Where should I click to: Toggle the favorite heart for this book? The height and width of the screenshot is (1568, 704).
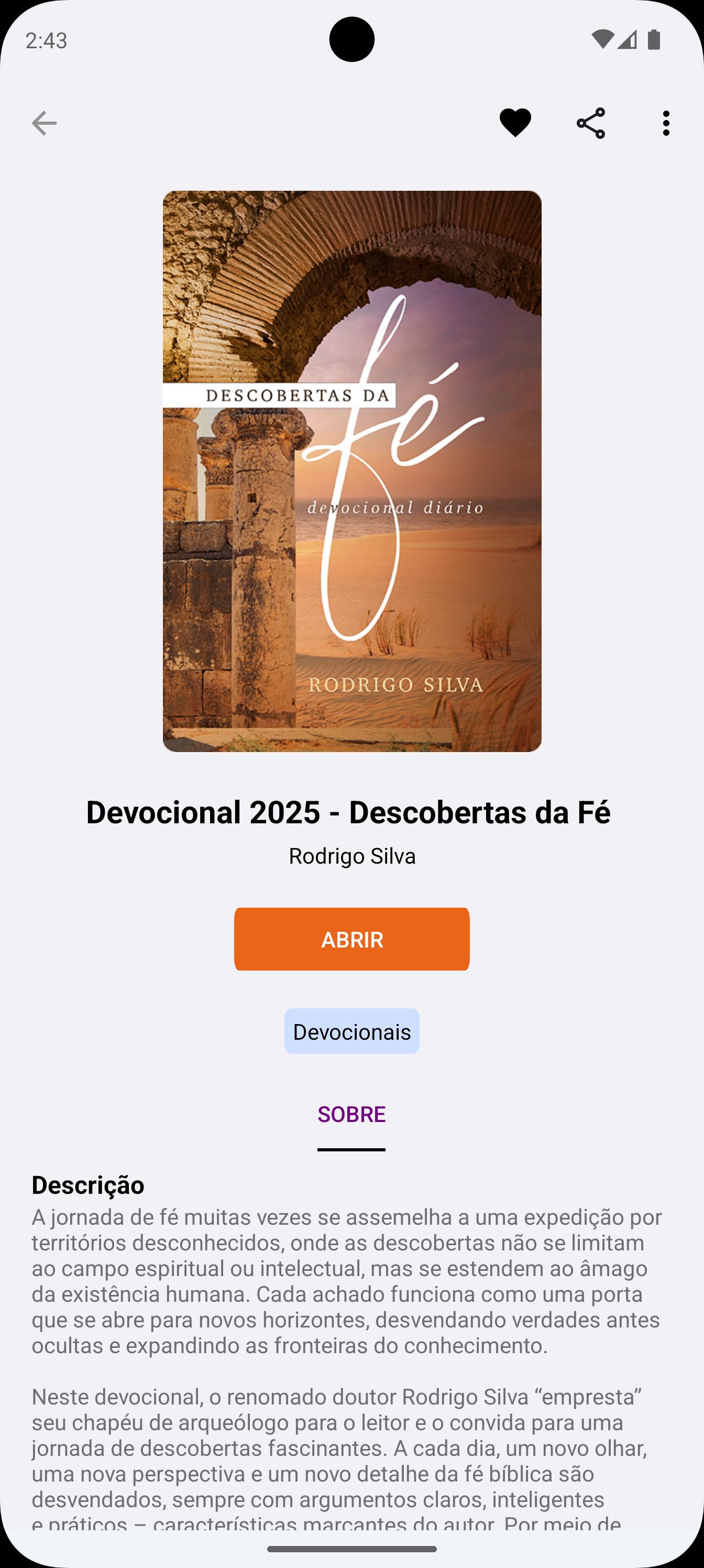[x=515, y=123]
